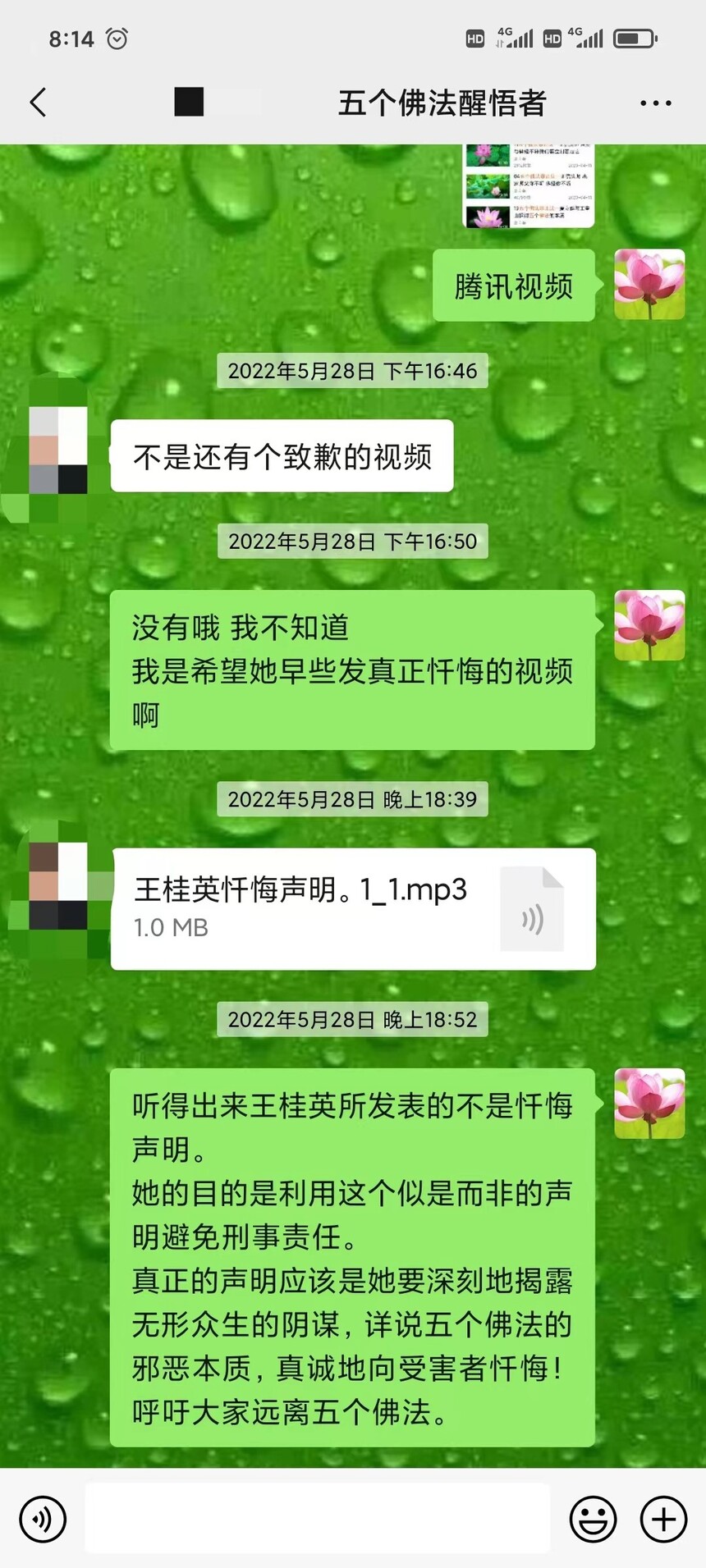Screen dimensions: 706x1568
Task: Open the chat overflow menu
Action: [x=655, y=103]
